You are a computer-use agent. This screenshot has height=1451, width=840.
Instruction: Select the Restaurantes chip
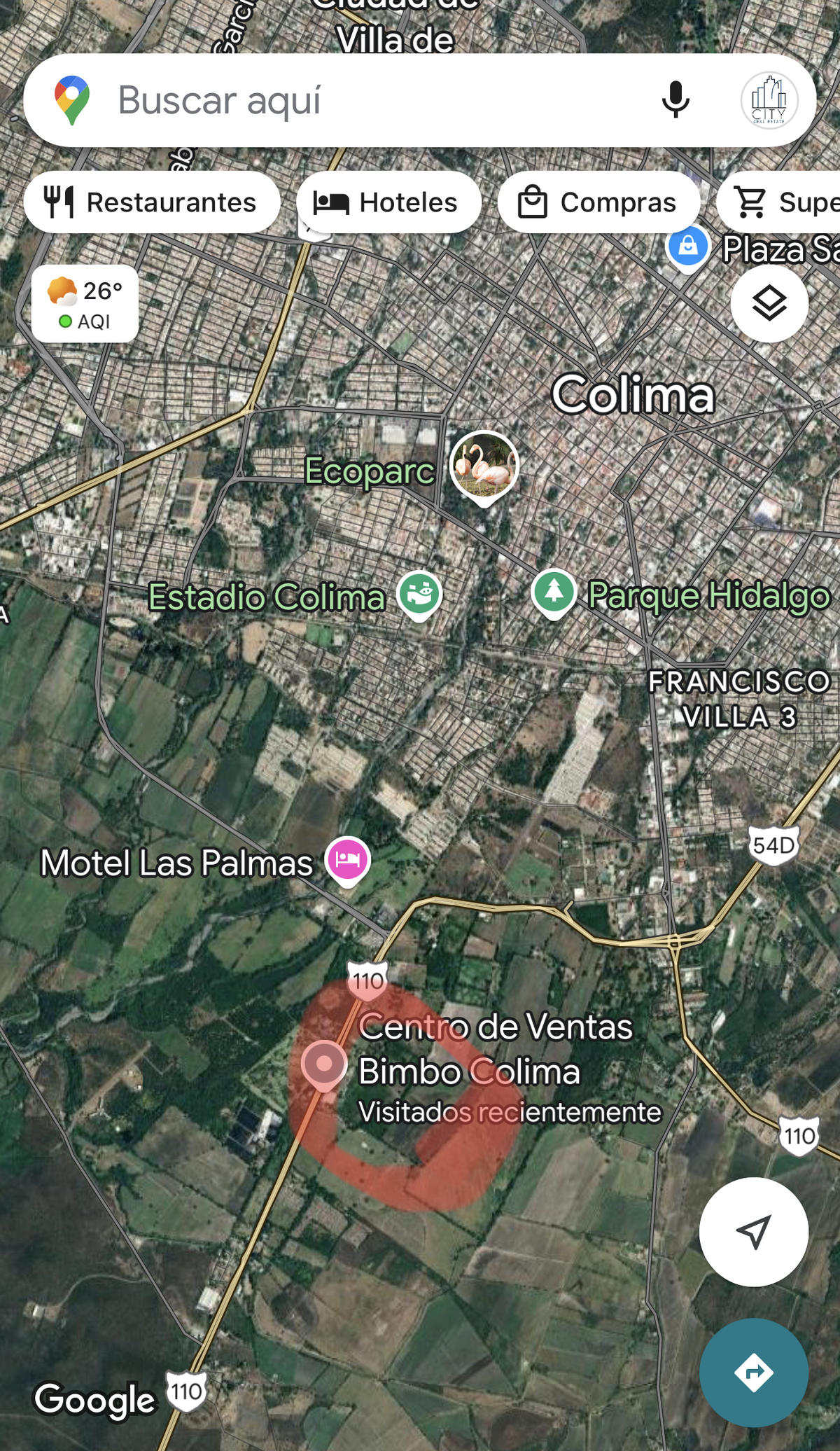pos(152,202)
